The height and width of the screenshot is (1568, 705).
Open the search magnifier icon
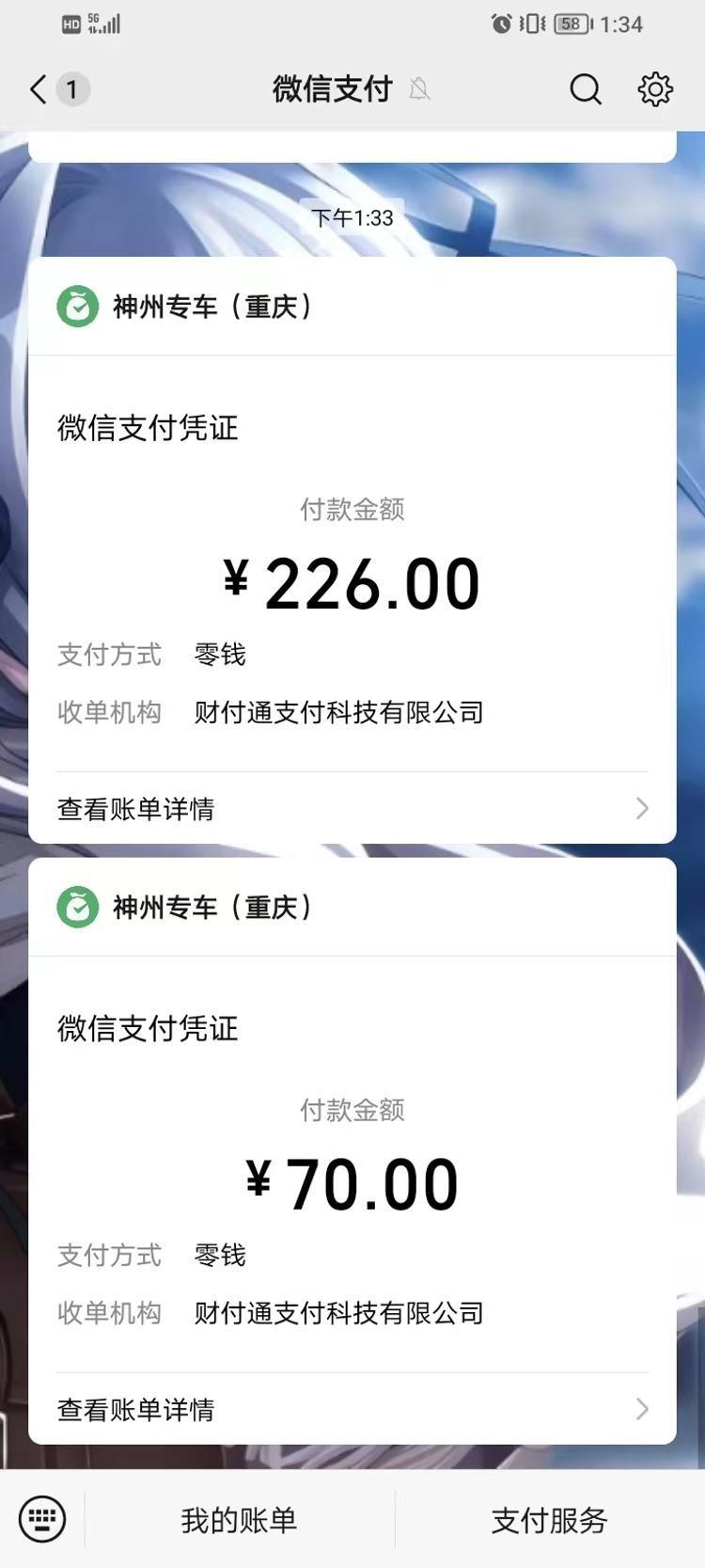pyautogui.click(x=585, y=89)
